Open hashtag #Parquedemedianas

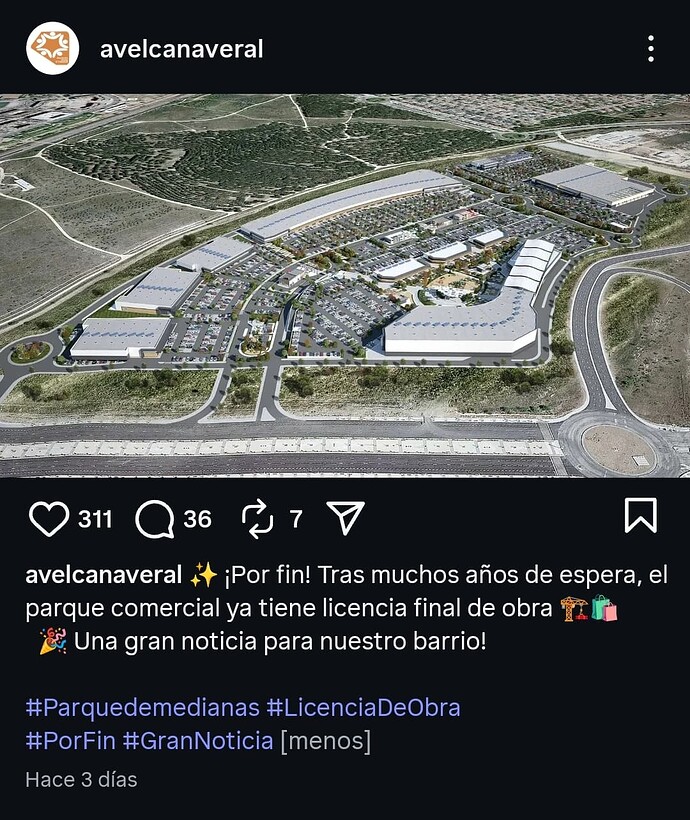(x=141, y=708)
